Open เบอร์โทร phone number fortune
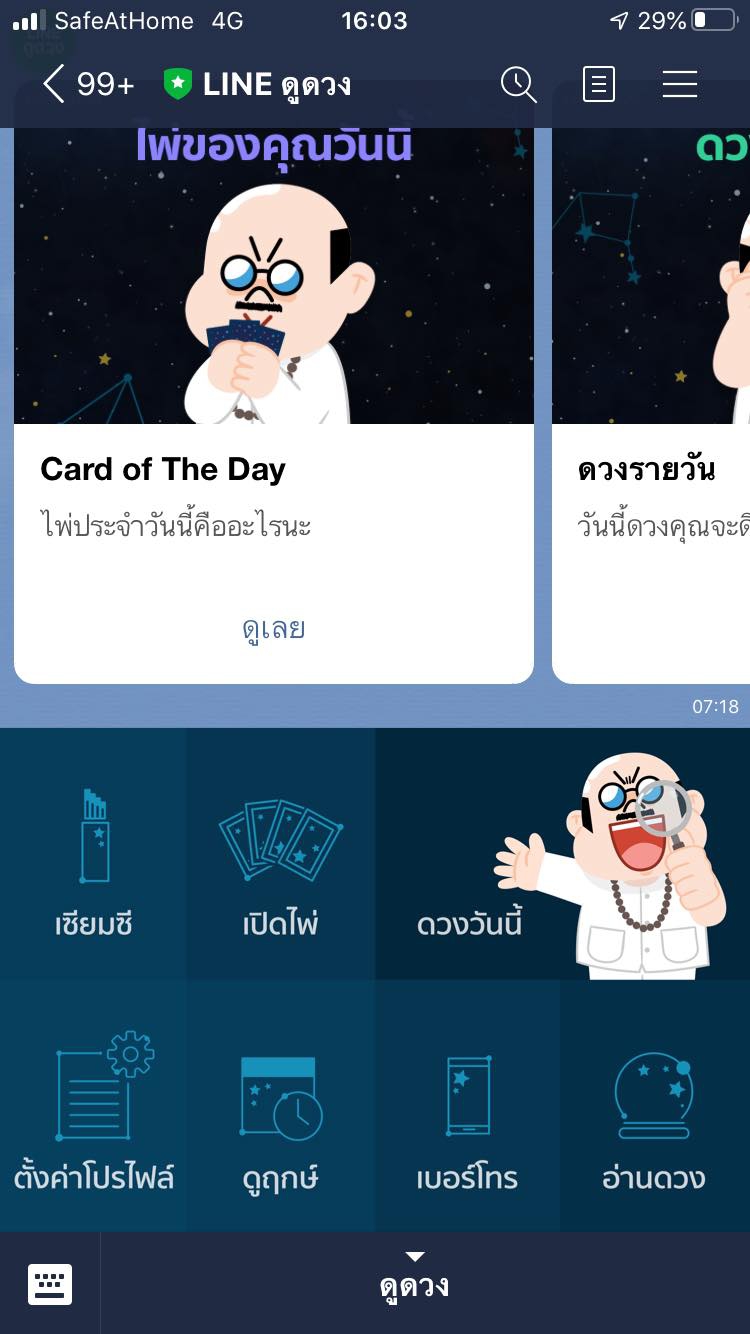This screenshot has height=1334, width=750. pyautogui.click(x=467, y=1107)
